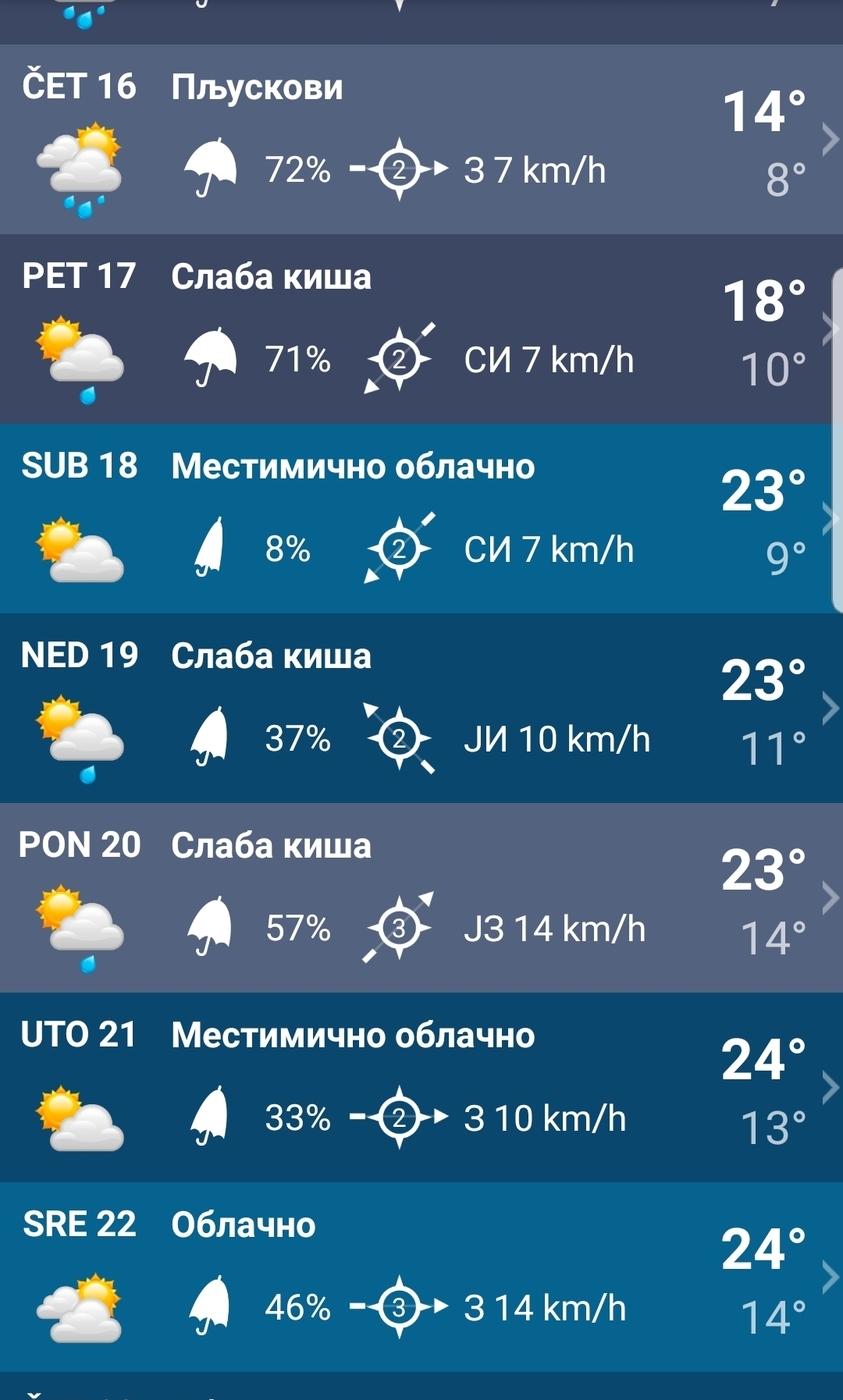View details for NED 19
843x1400 pixels.
[421, 708]
